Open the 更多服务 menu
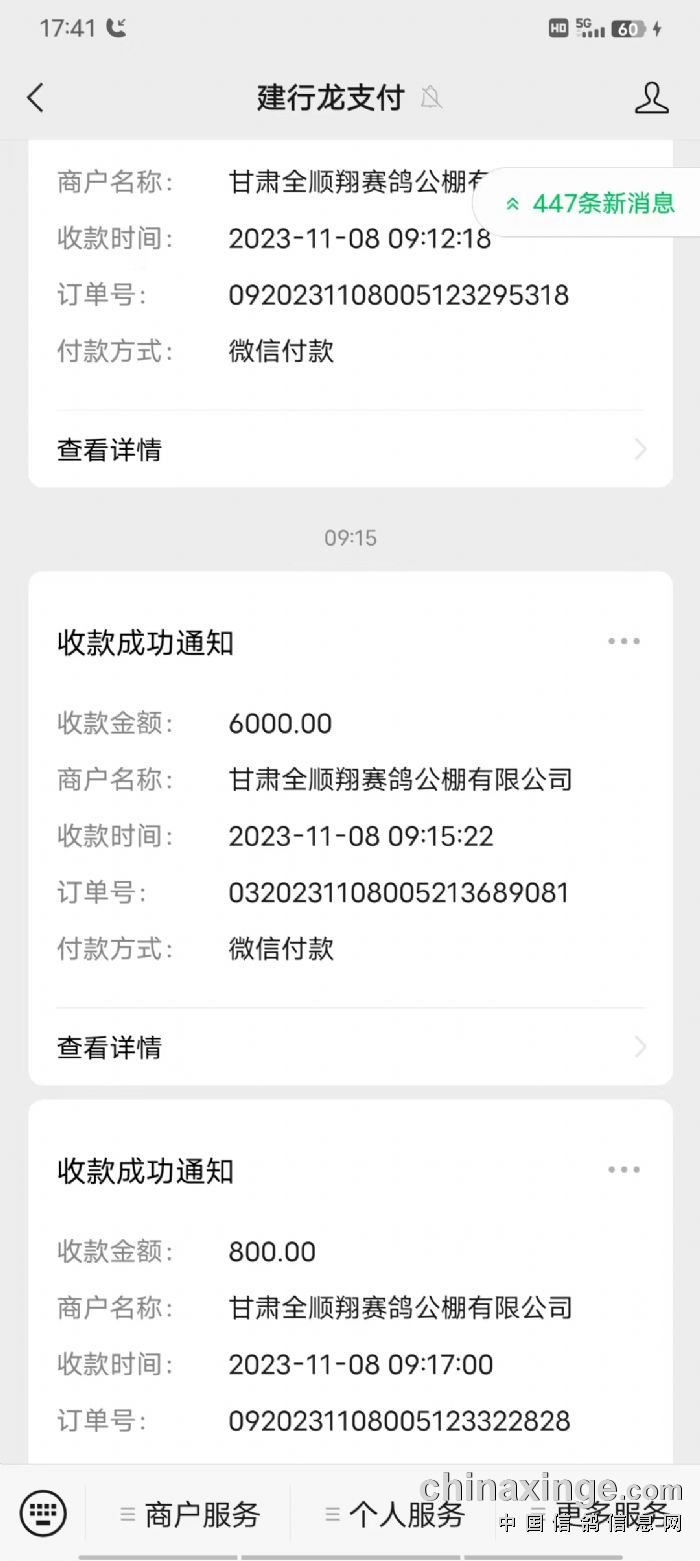The image size is (700, 1561). (x=598, y=1514)
